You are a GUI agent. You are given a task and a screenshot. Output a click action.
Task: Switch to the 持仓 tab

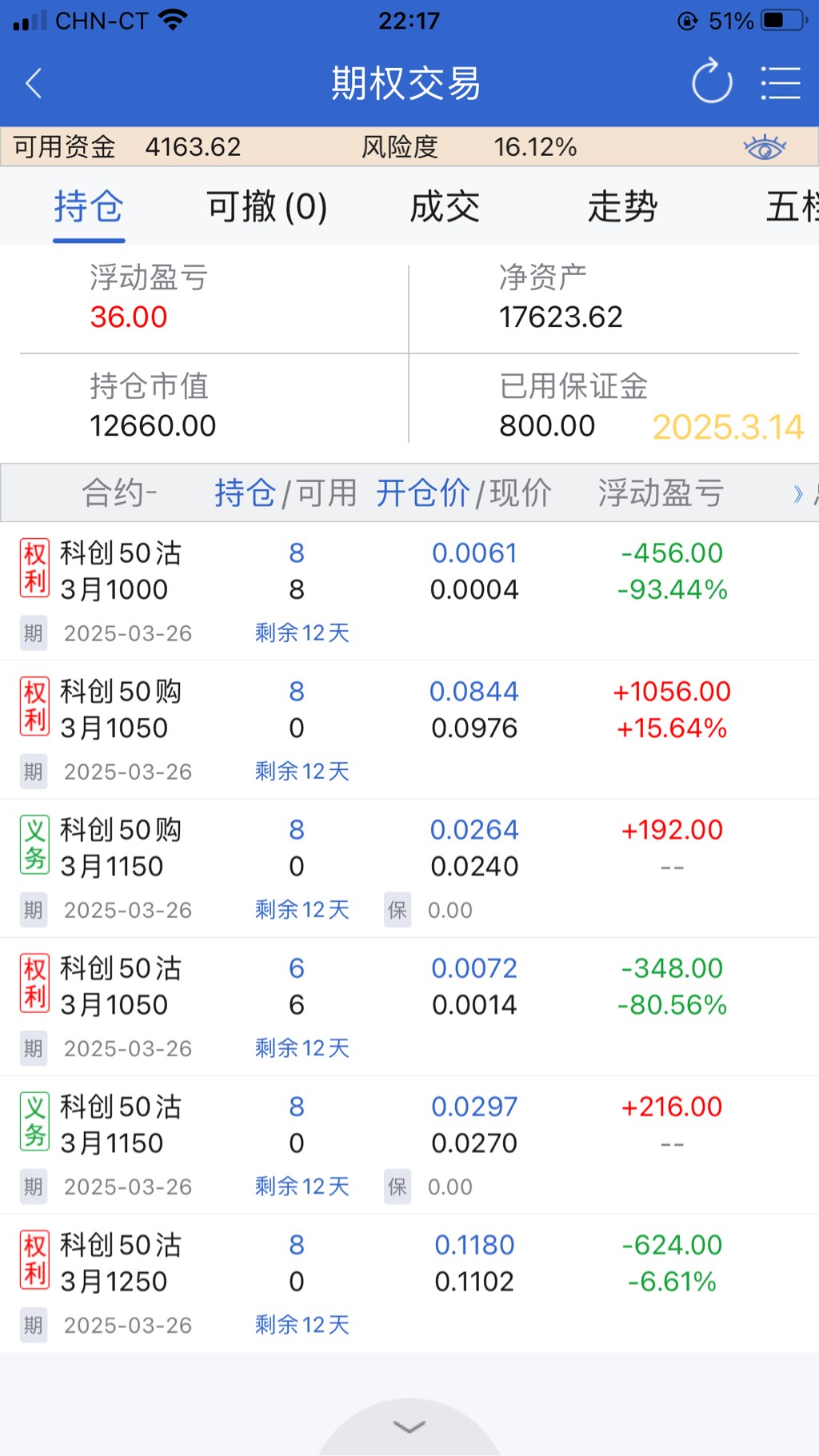89,207
